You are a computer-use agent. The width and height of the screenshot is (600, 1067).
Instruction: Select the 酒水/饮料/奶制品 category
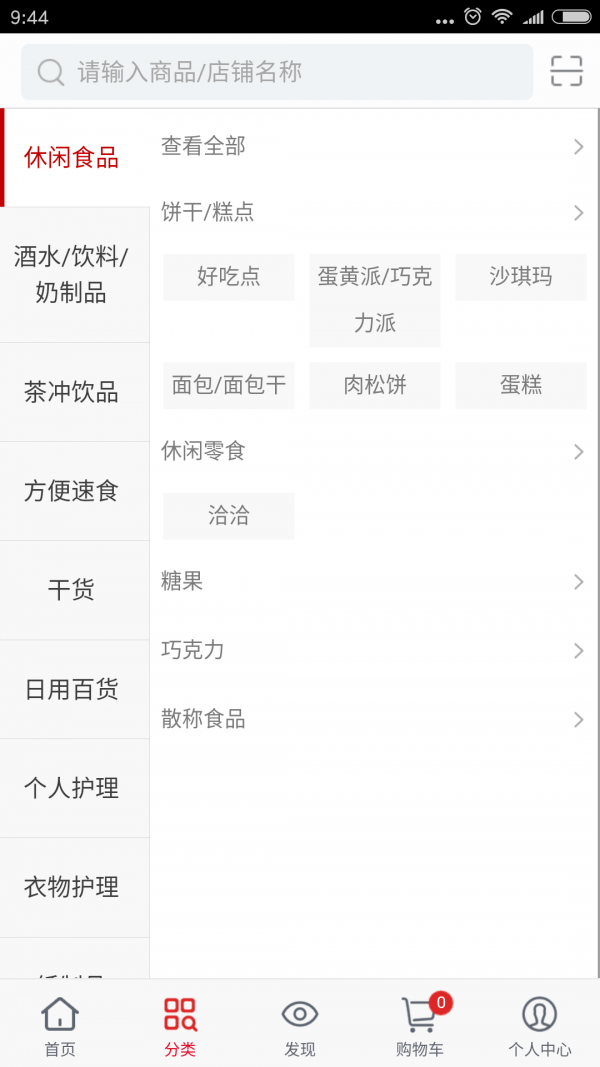coord(72,275)
